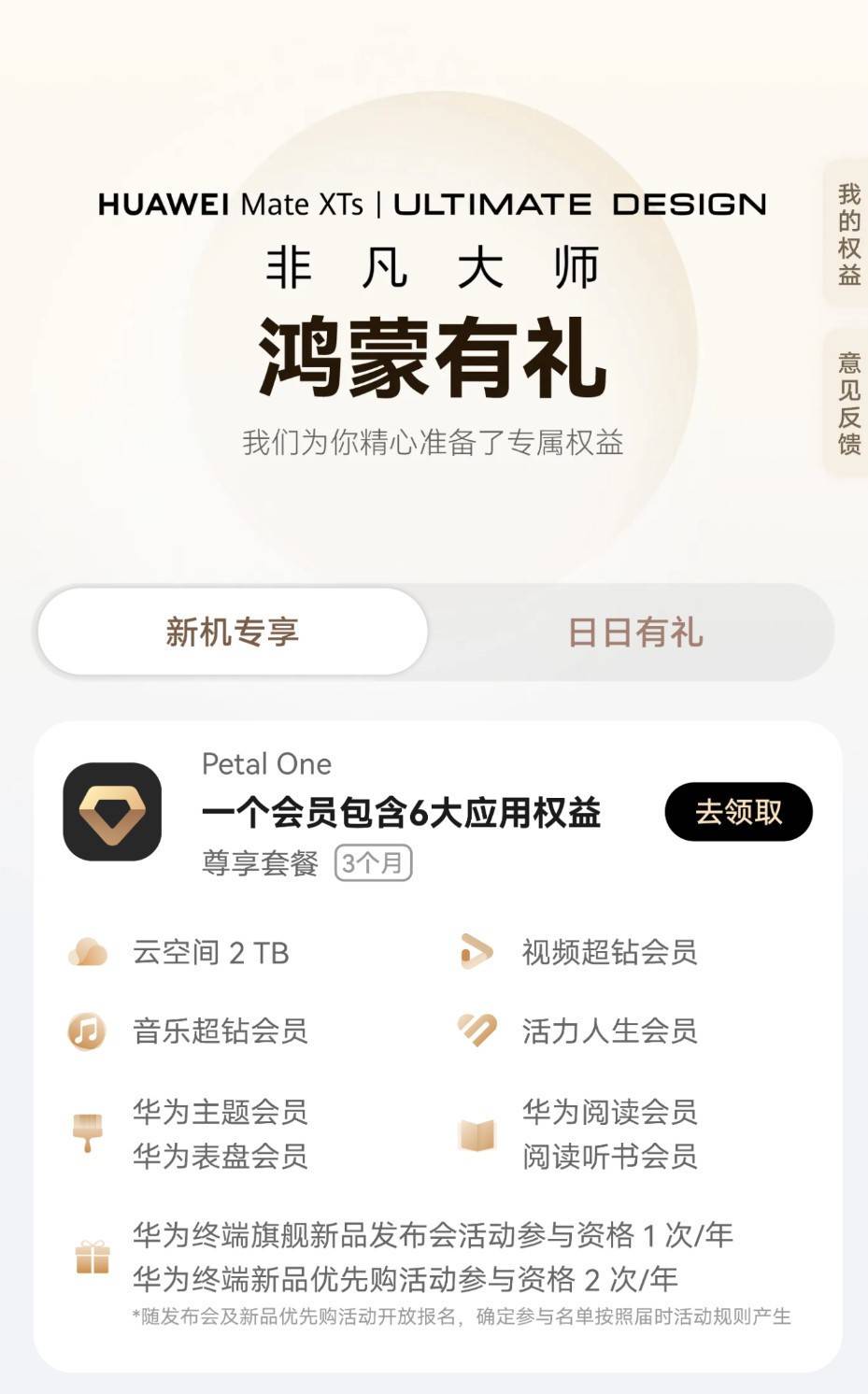Select the brush icon for 华为主题会员
Screen dimensions: 868x1394
87,1133
